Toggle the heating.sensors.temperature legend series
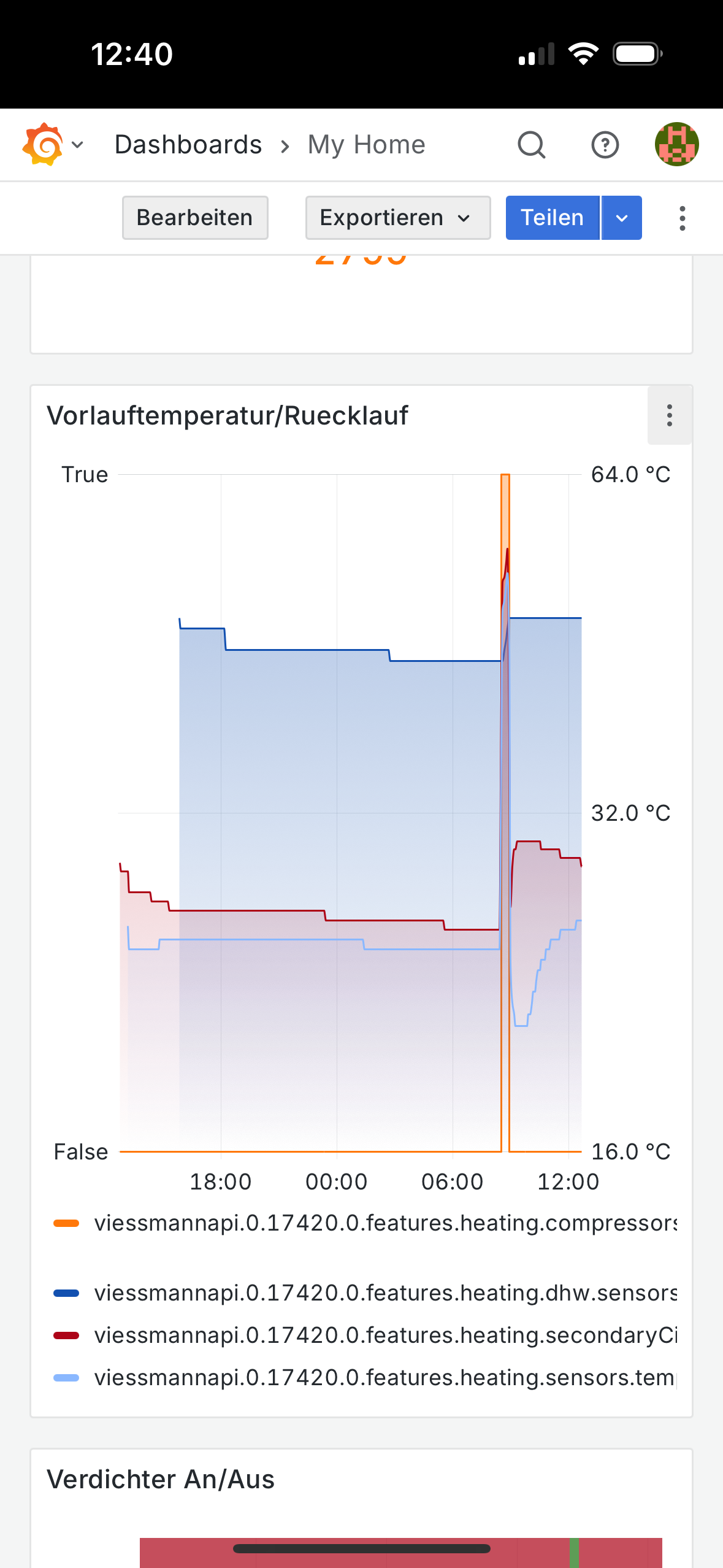The height and width of the screenshot is (1568, 723). click(385, 1377)
